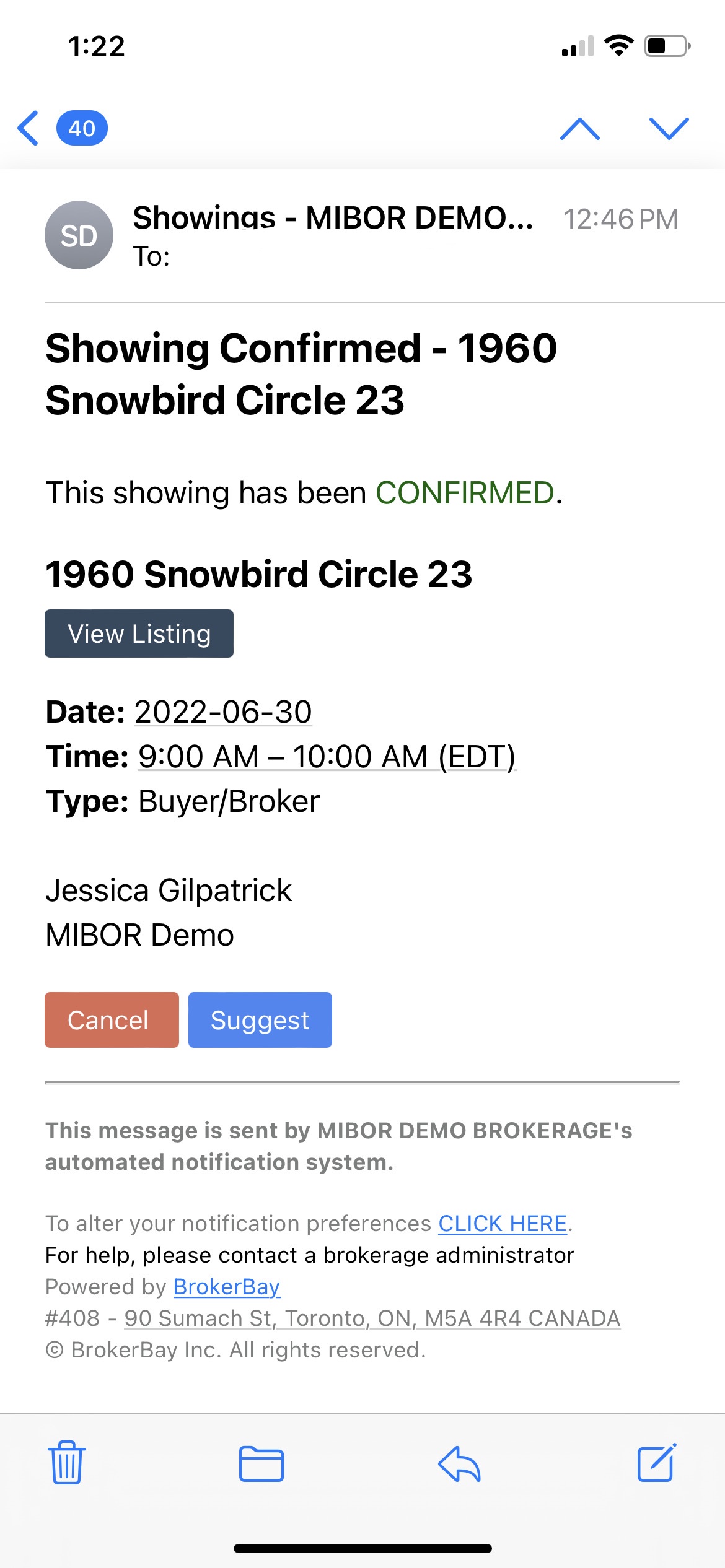Delete this email with the trash icon
This screenshot has width=725, height=1568.
click(x=67, y=1463)
